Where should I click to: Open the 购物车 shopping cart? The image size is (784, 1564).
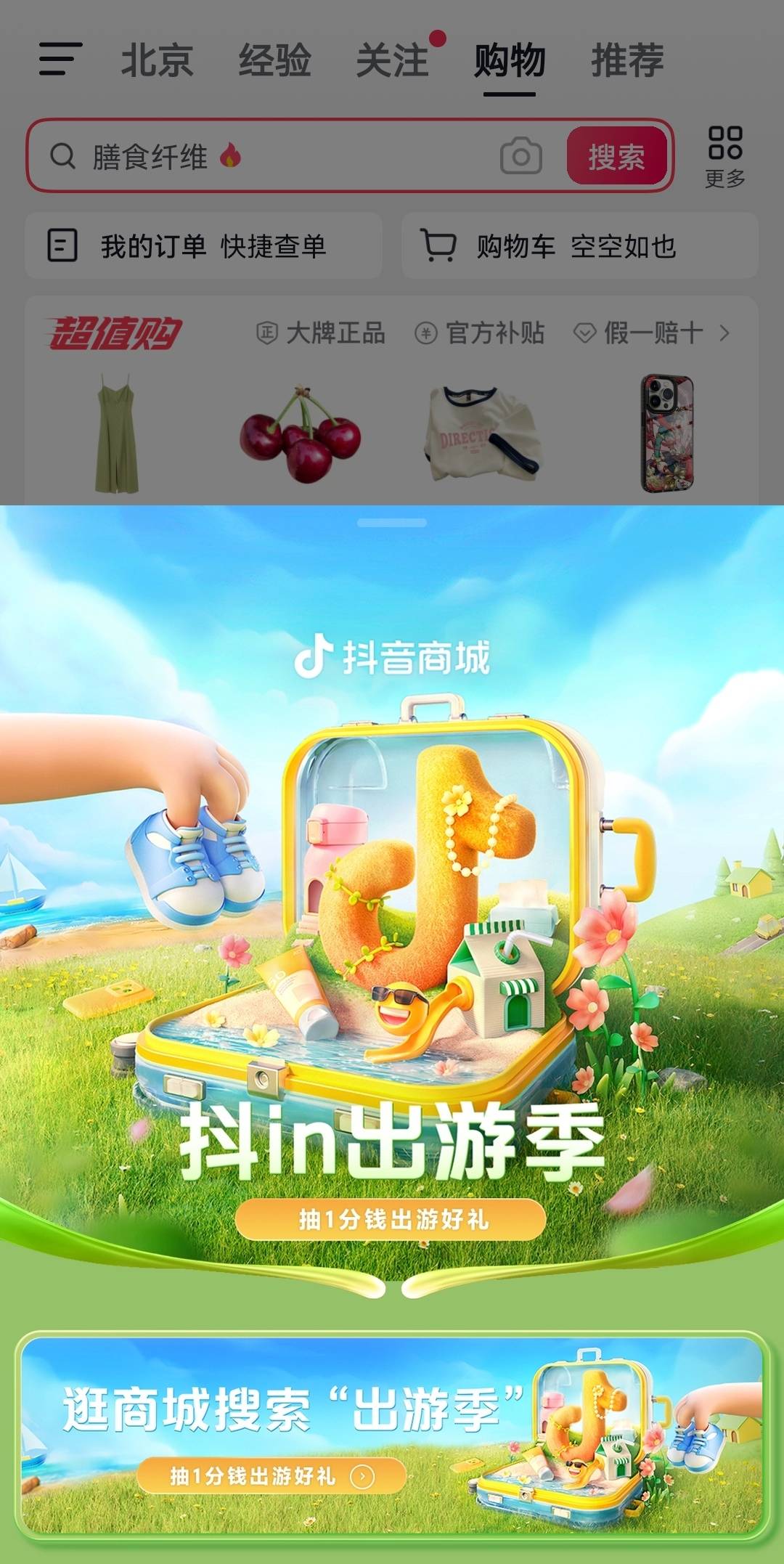pos(579,246)
